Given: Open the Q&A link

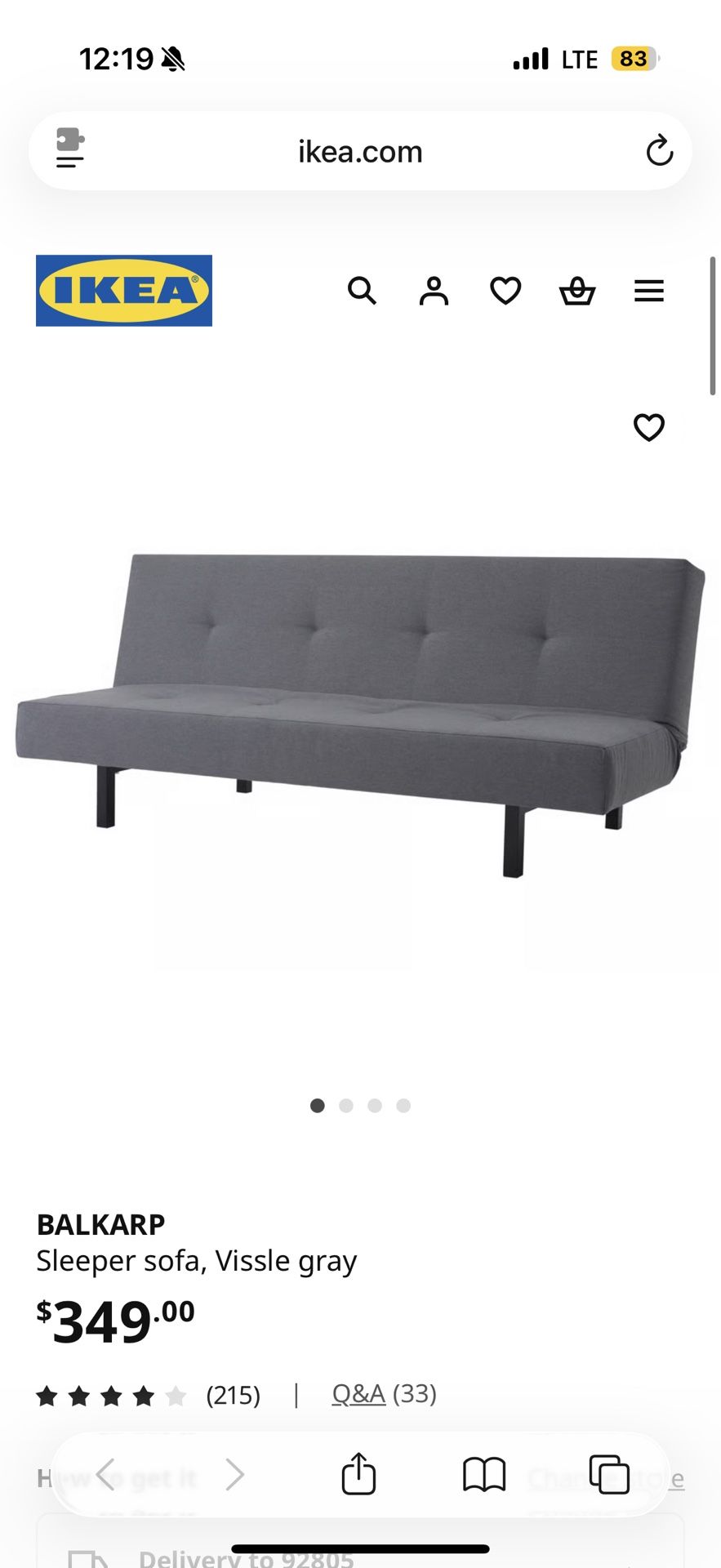Looking at the screenshot, I should click(357, 1394).
